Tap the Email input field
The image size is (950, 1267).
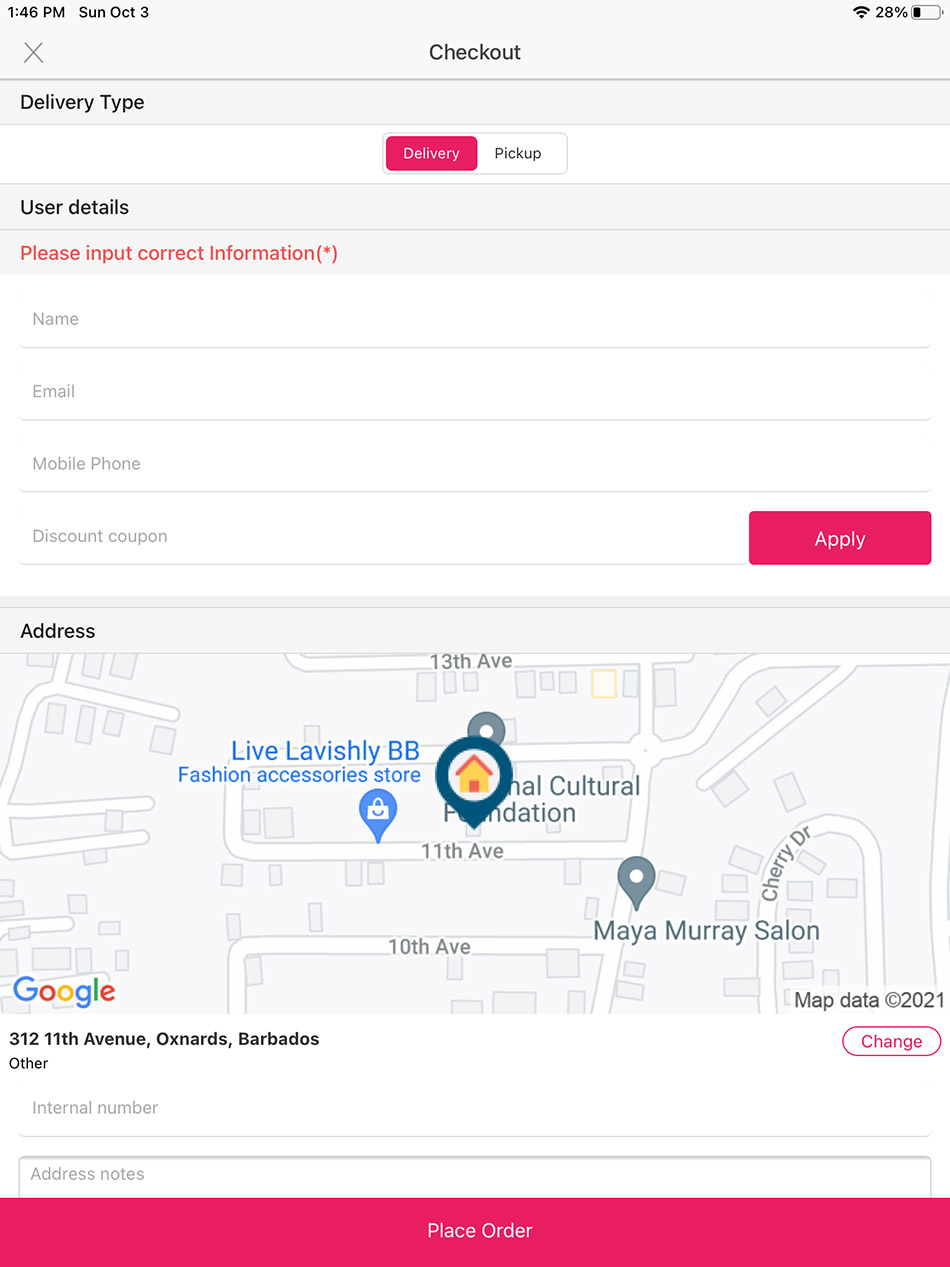point(474,392)
